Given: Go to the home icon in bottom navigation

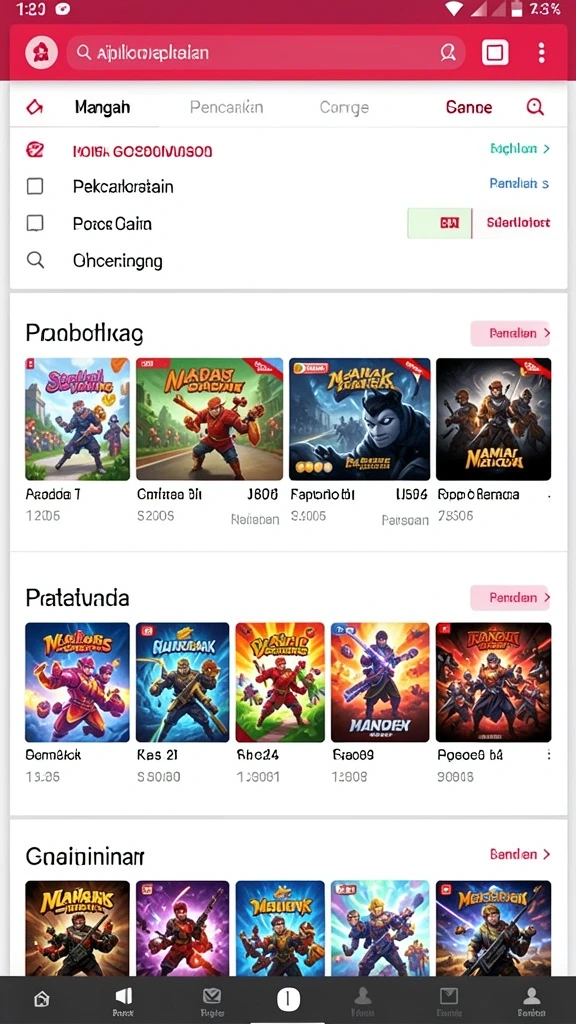Looking at the screenshot, I should coord(42,999).
